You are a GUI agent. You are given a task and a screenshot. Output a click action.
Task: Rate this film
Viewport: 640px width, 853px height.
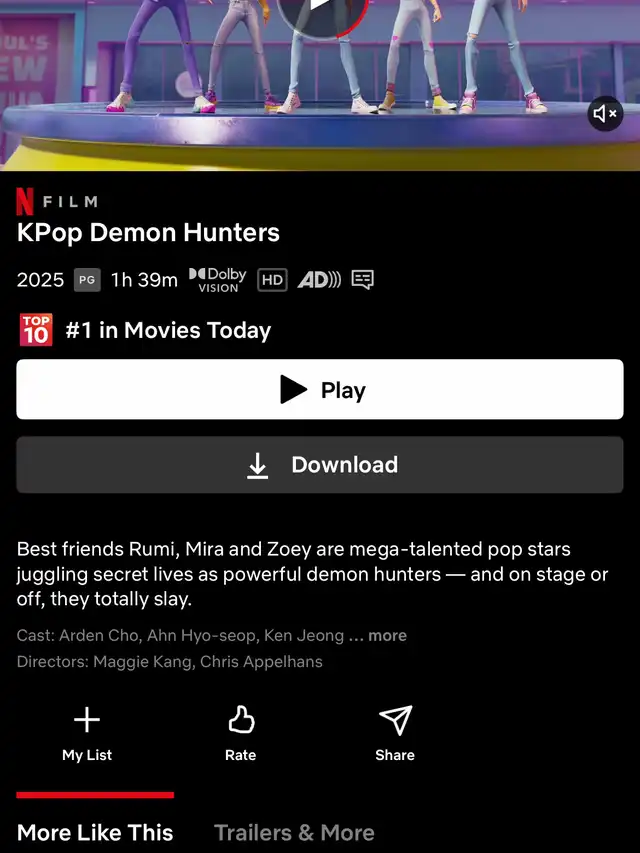(x=241, y=734)
